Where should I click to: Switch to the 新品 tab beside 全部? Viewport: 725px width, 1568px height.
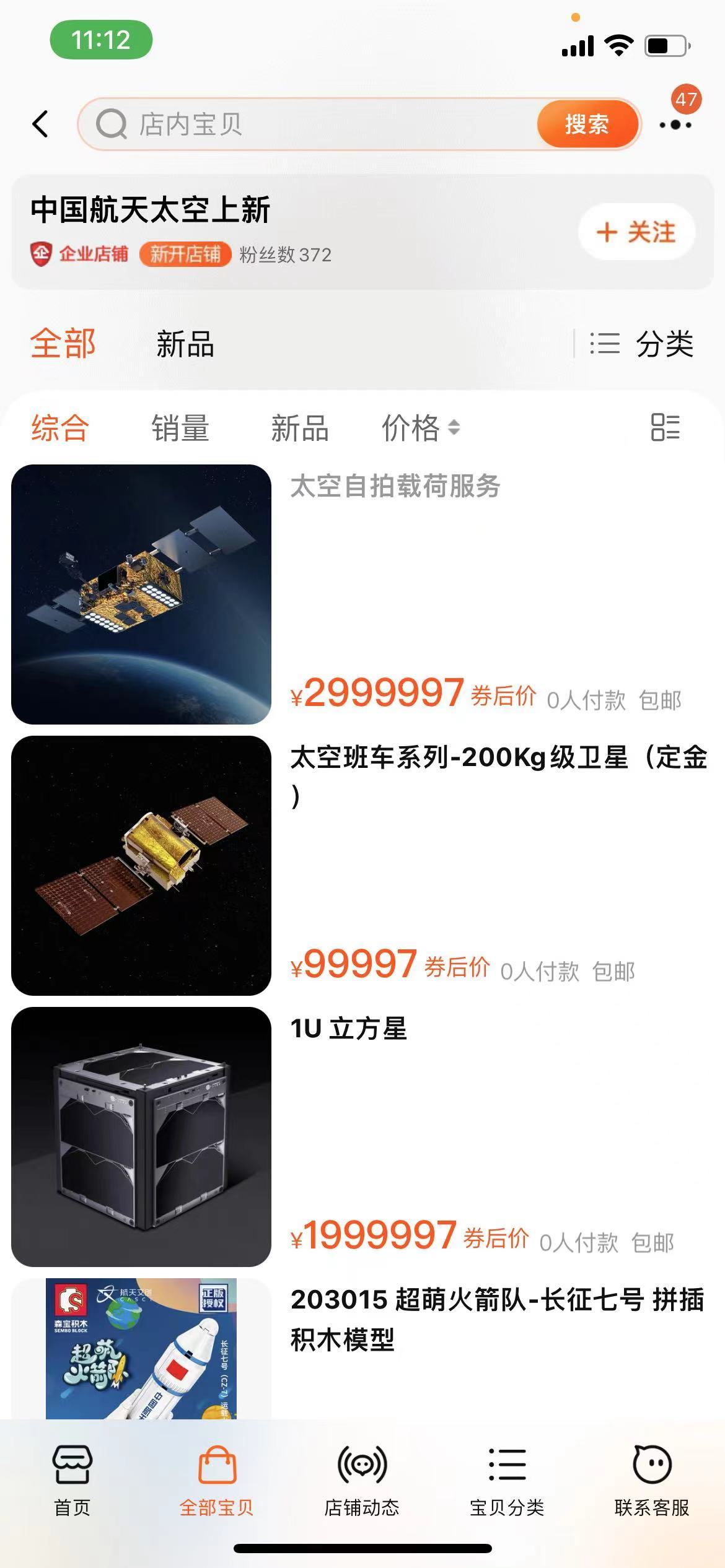click(x=185, y=344)
